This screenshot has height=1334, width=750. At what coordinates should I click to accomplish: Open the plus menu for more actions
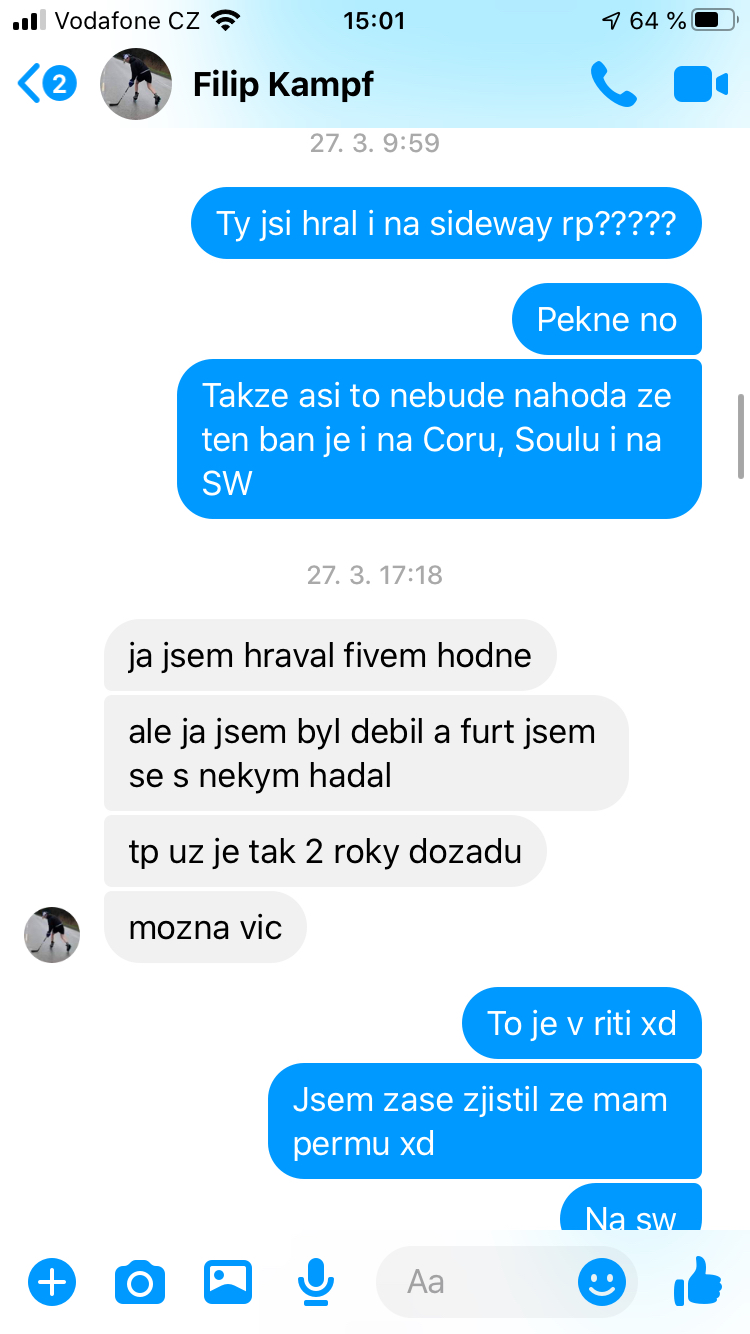point(51,1281)
